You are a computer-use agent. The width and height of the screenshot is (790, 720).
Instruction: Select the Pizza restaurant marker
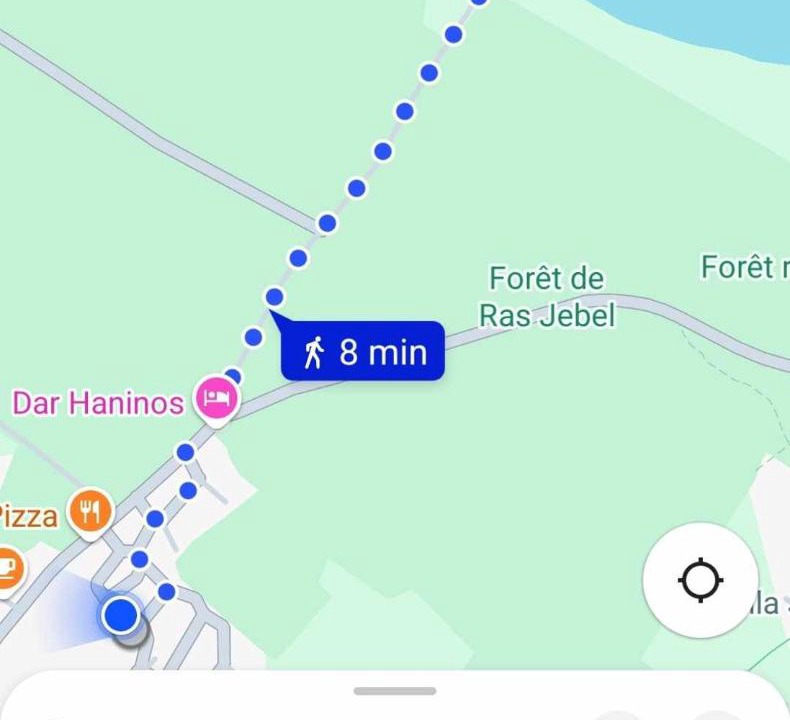click(91, 513)
